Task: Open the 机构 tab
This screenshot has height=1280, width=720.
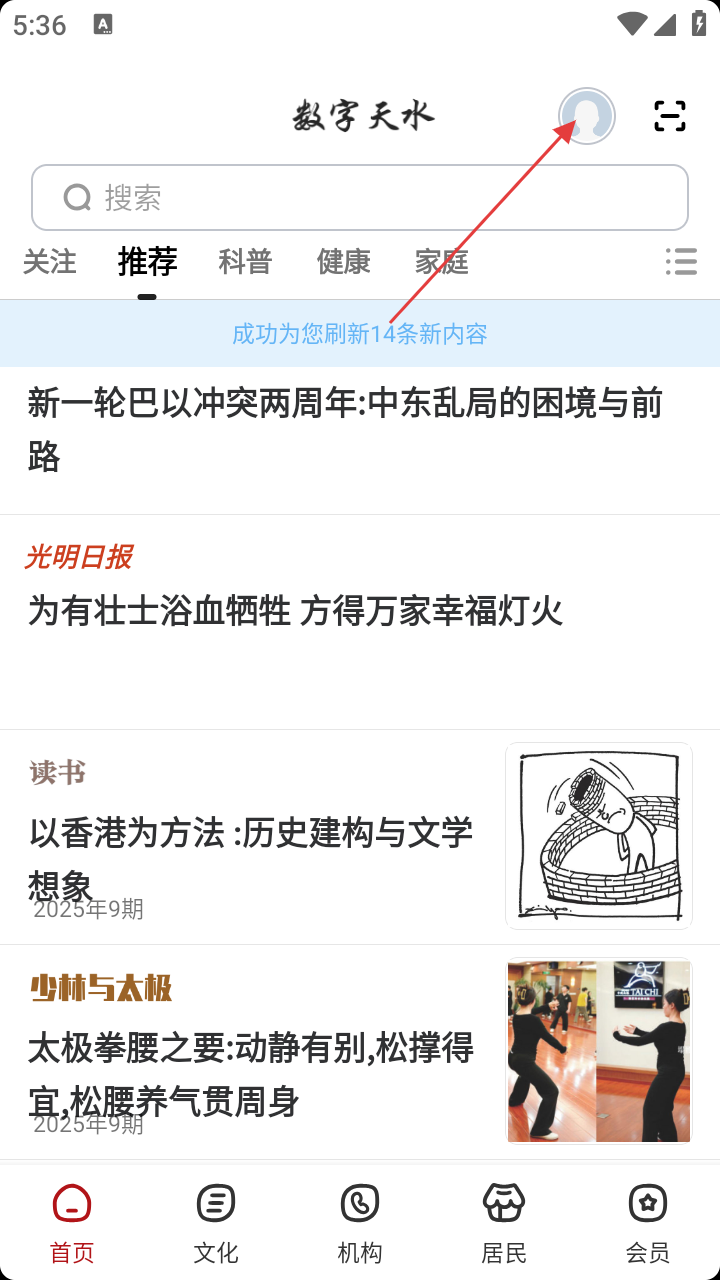Action: (360, 1222)
